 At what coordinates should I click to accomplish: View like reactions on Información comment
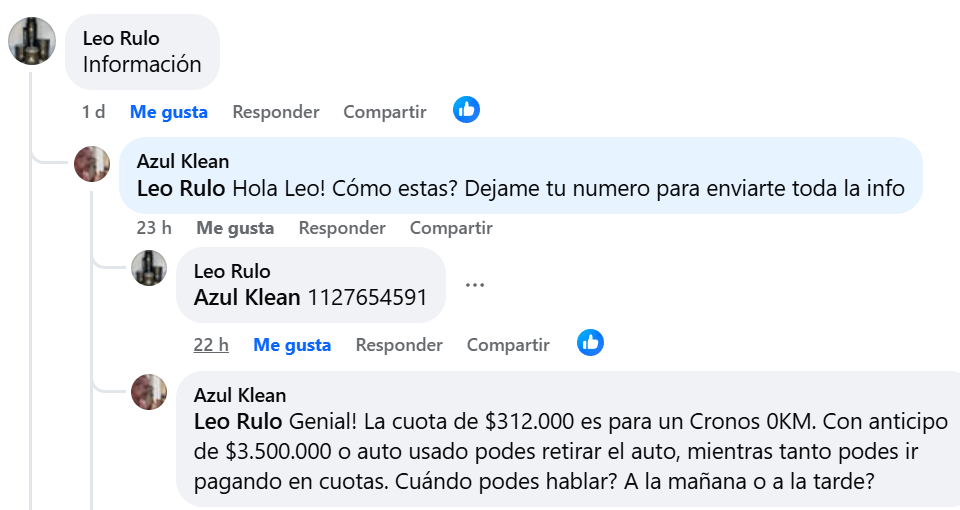(x=466, y=110)
